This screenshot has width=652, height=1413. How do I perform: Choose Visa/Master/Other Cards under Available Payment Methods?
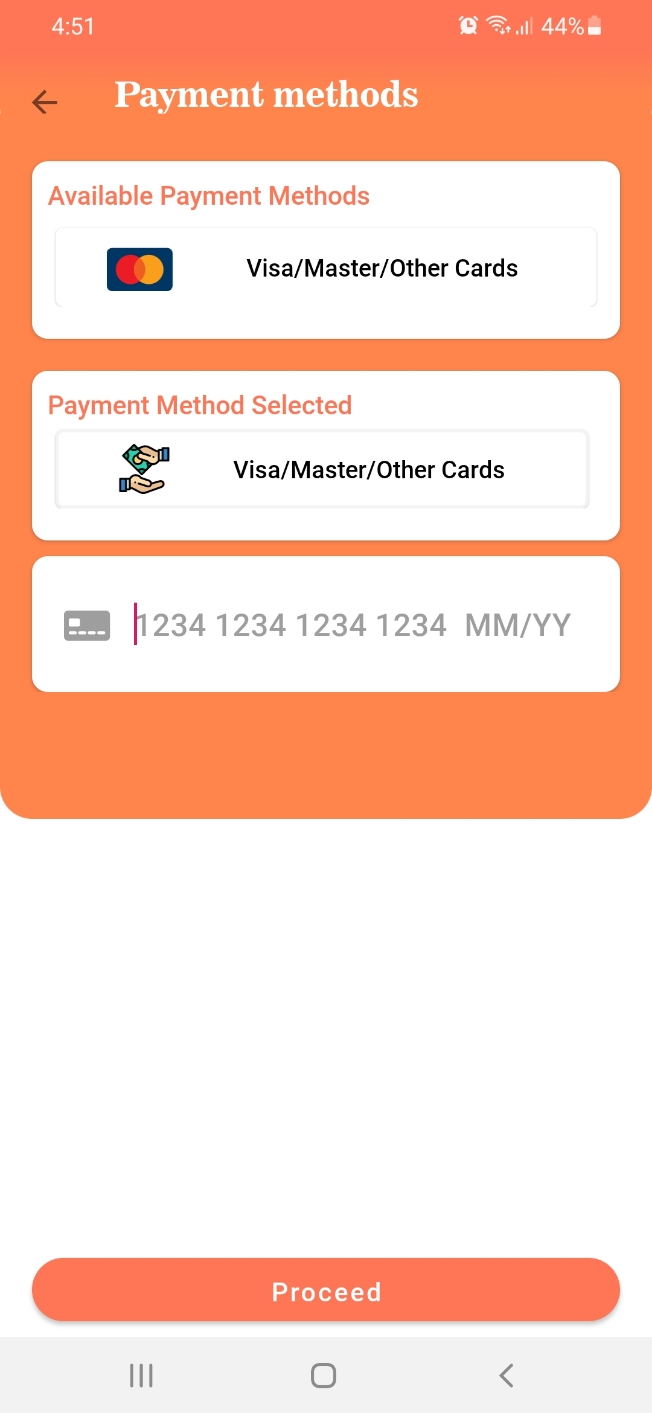(x=326, y=268)
